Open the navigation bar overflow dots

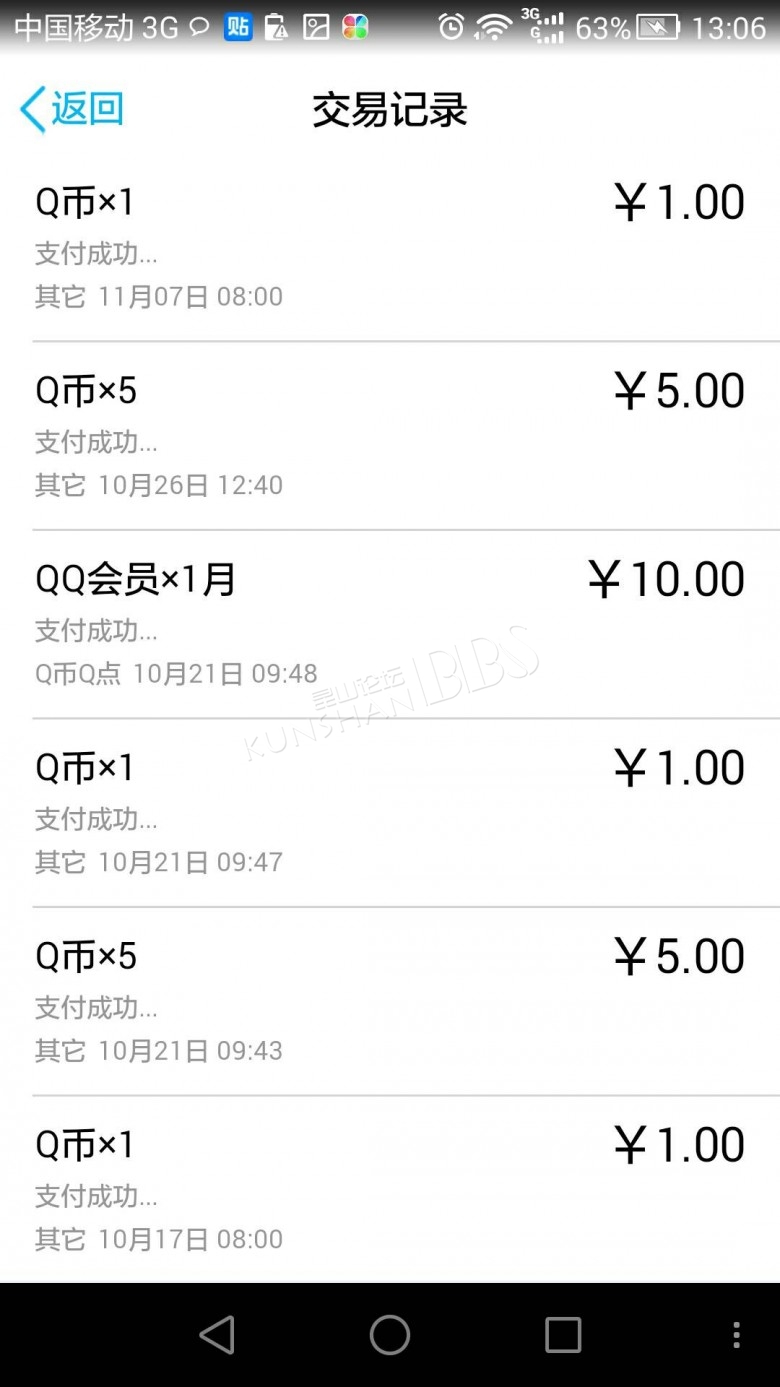[736, 1335]
